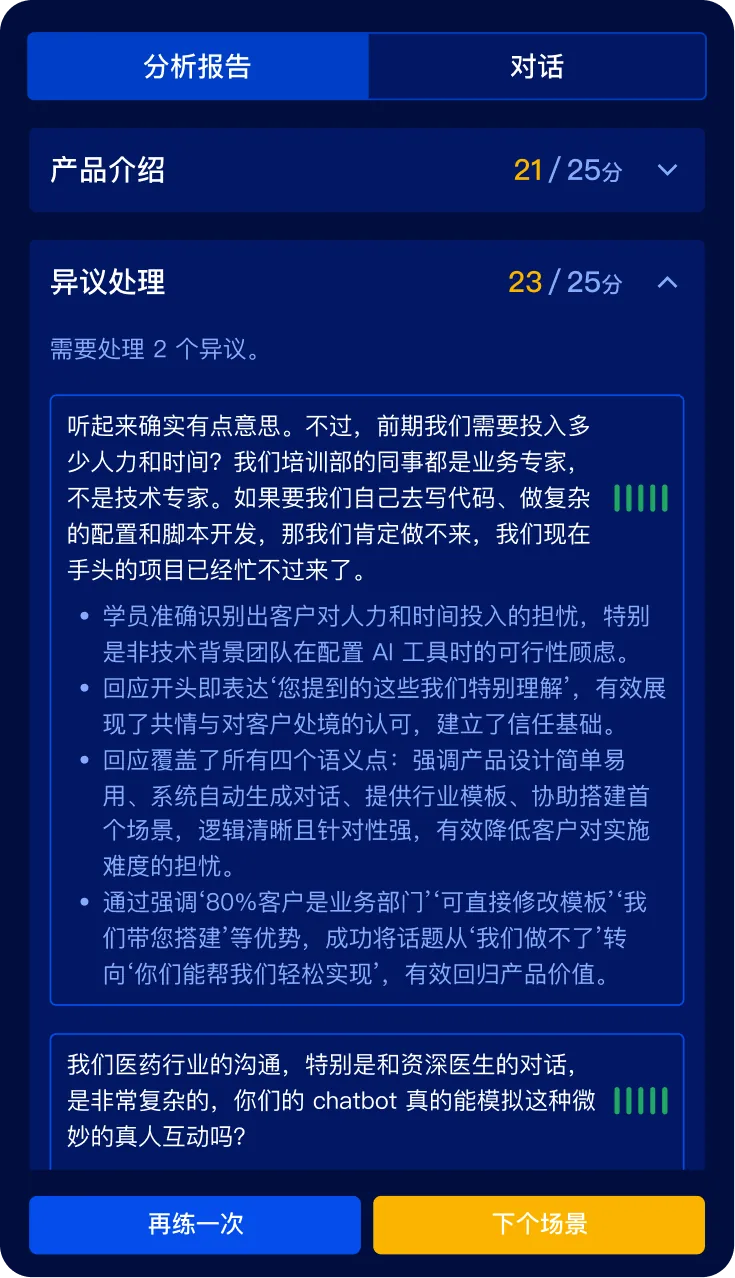Expand the 产品介绍 section

point(667,170)
